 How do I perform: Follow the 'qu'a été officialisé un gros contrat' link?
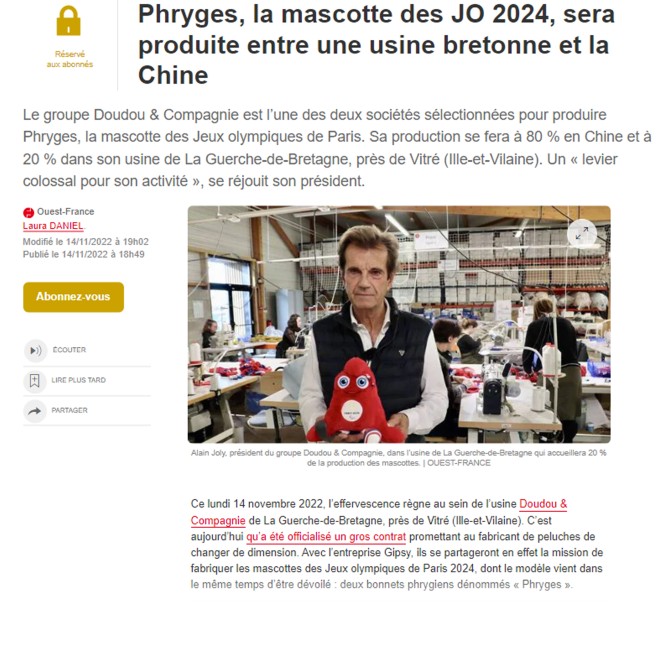tap(325, 536)
